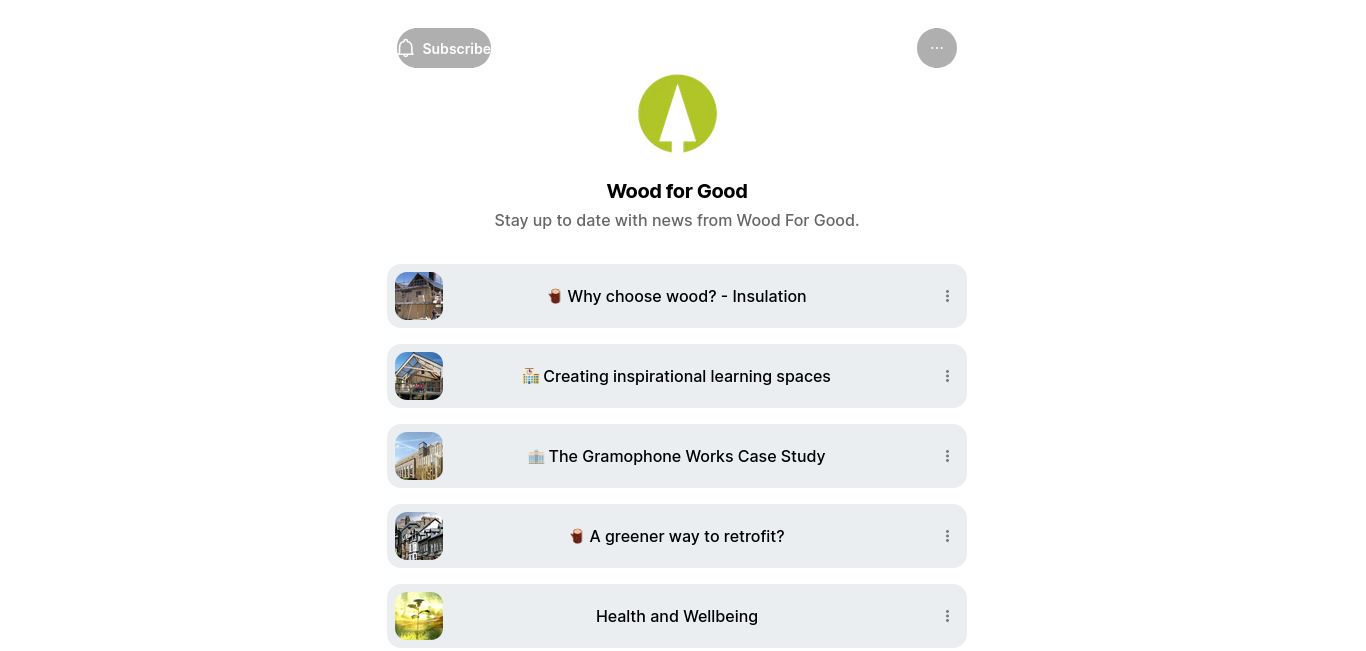Tap the three-dot options on Insulation link

947,296
